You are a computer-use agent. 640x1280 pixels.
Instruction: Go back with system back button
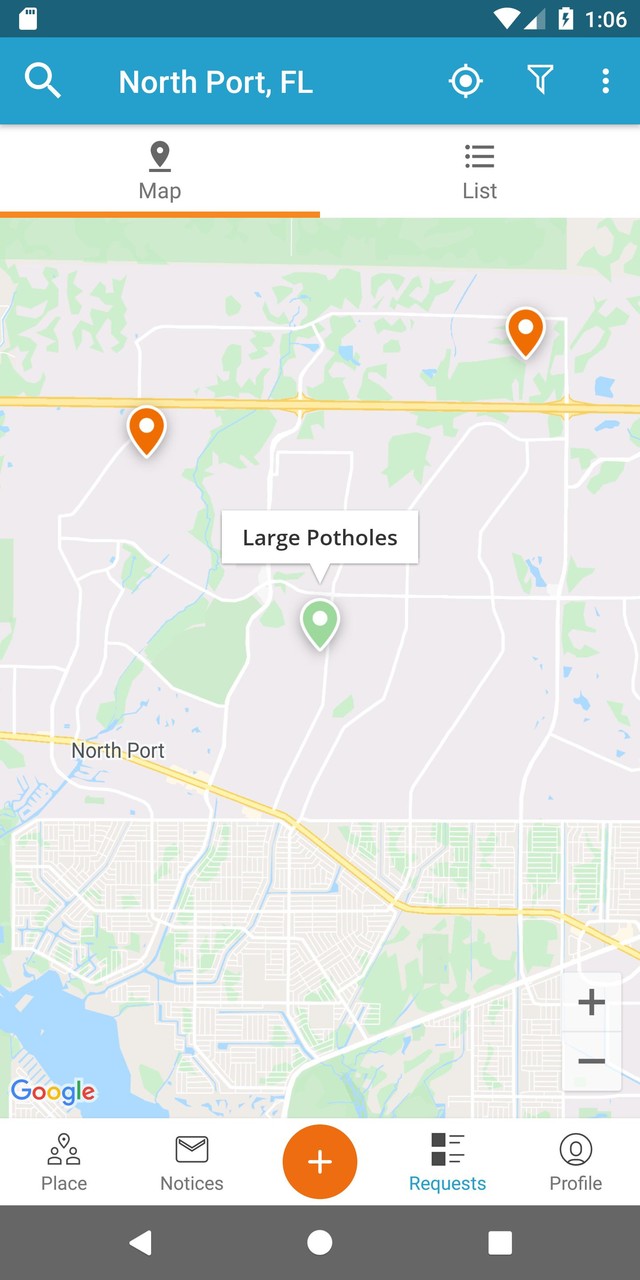point(141,1243)
